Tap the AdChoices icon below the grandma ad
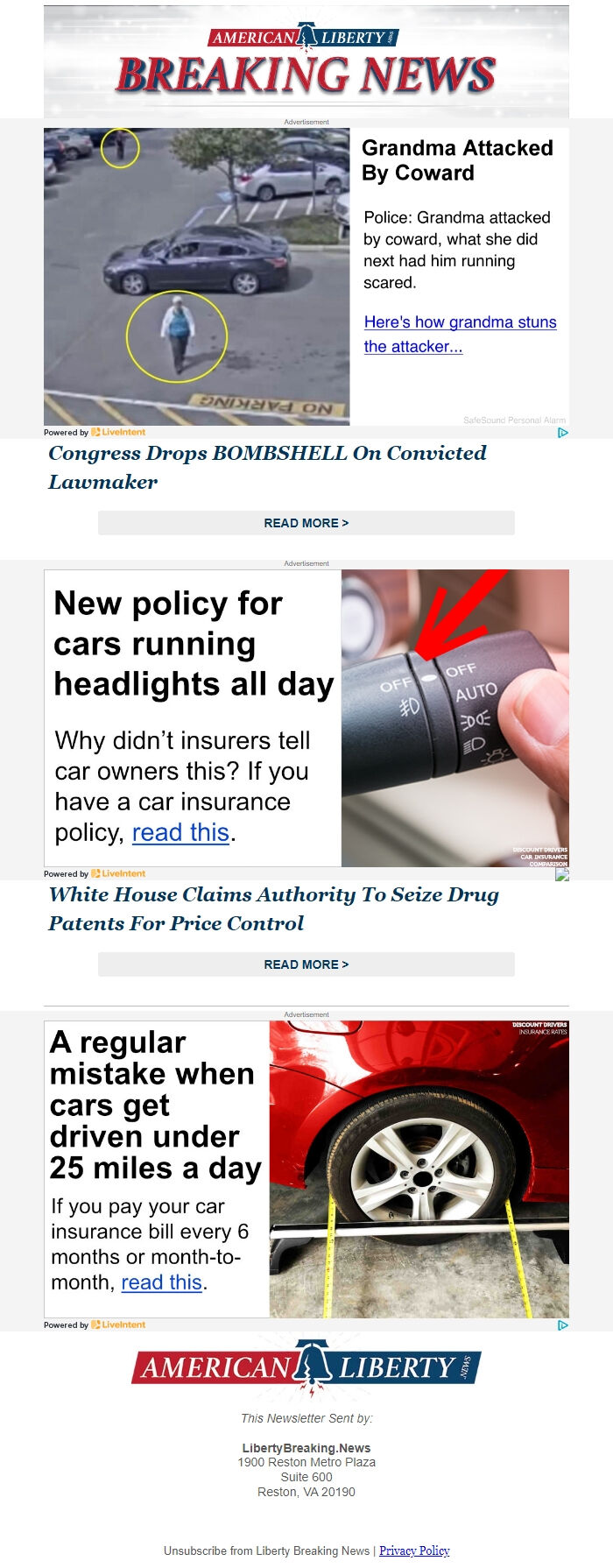 [x=562, y=433]
